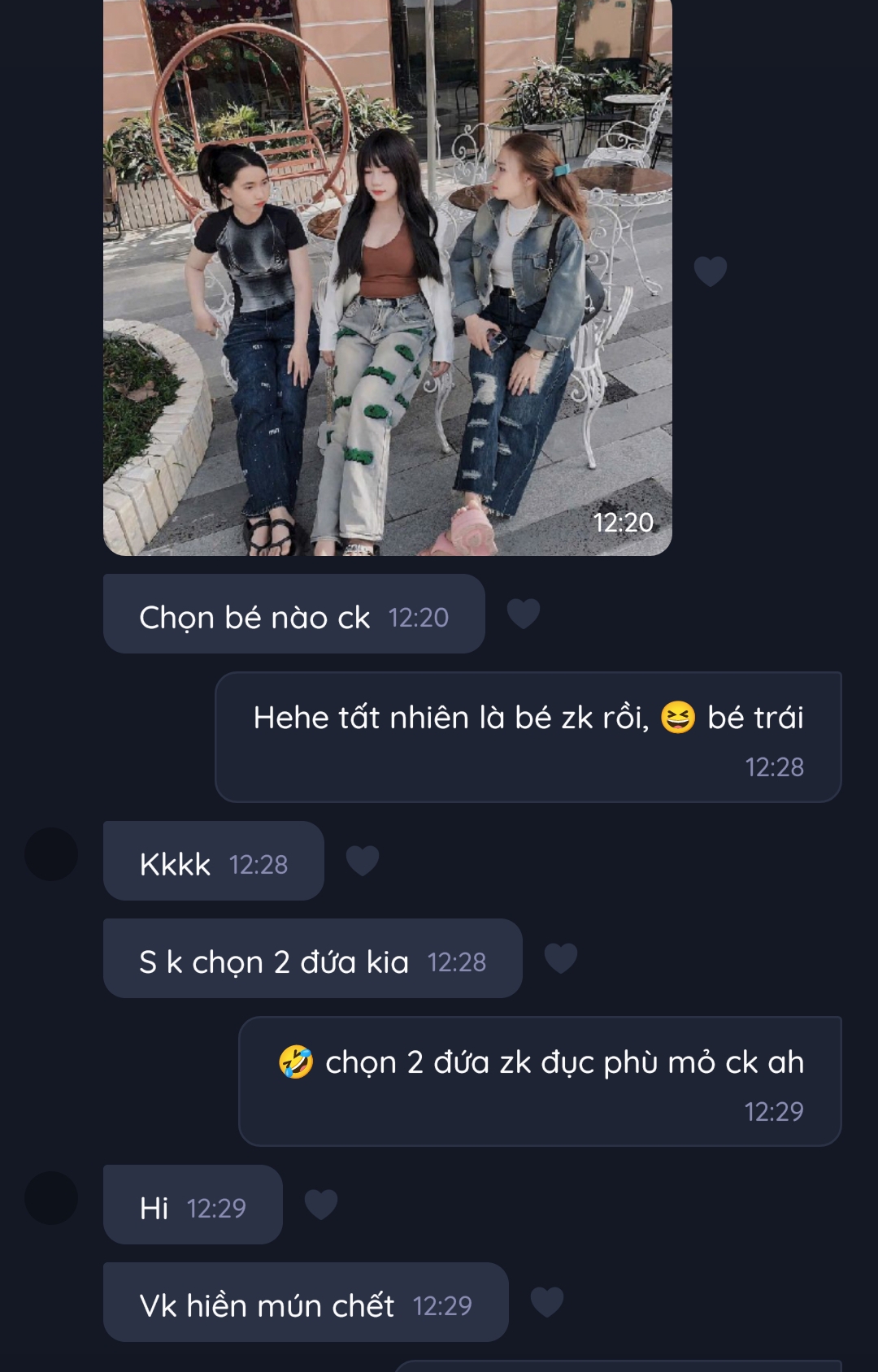React with heart to "S k chọn 2 đứa kia"
The height and width of the screenshot is (1372, 878).
(561, 958)
